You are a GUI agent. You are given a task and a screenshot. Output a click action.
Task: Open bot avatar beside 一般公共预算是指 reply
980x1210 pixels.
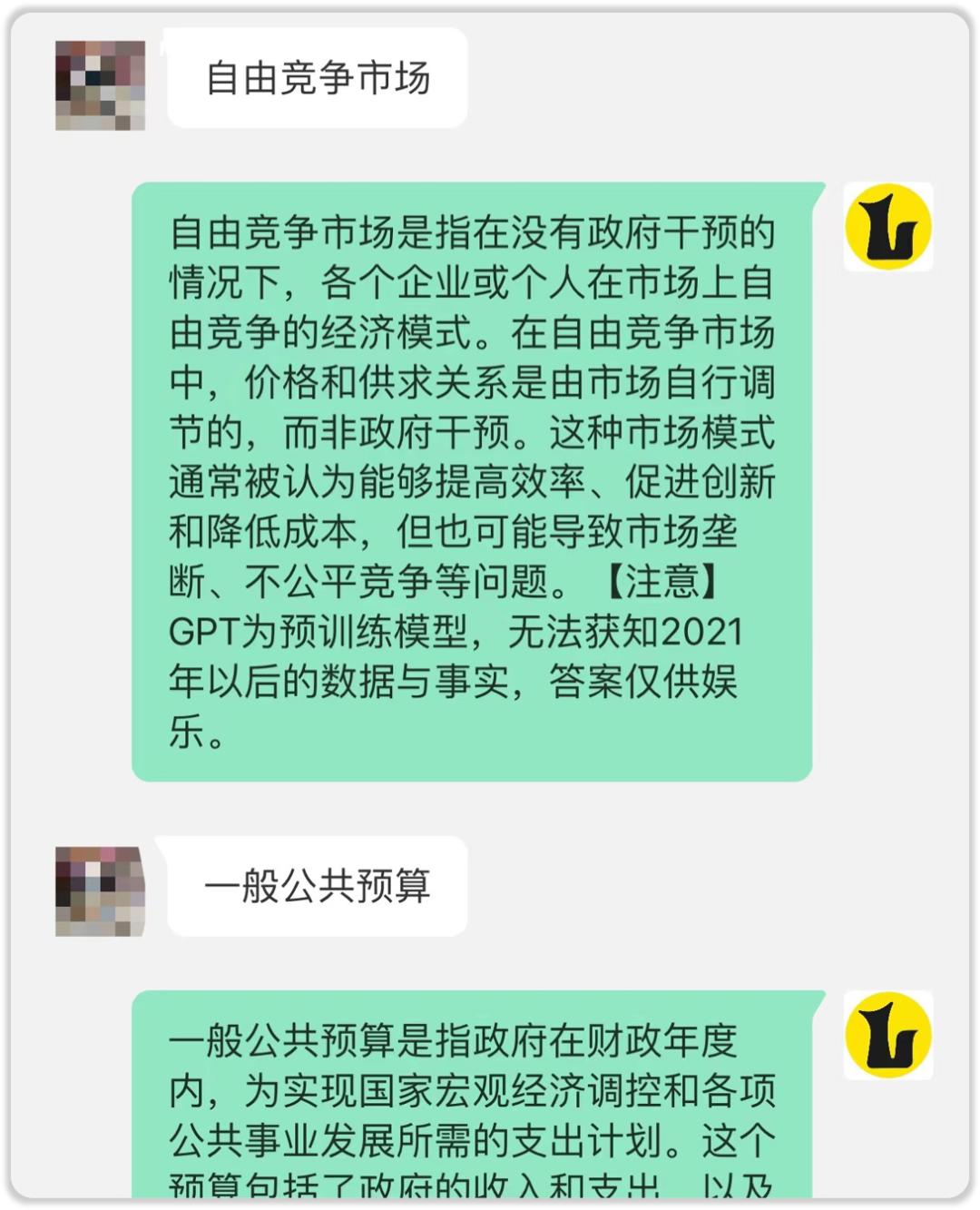point(888,1036)
